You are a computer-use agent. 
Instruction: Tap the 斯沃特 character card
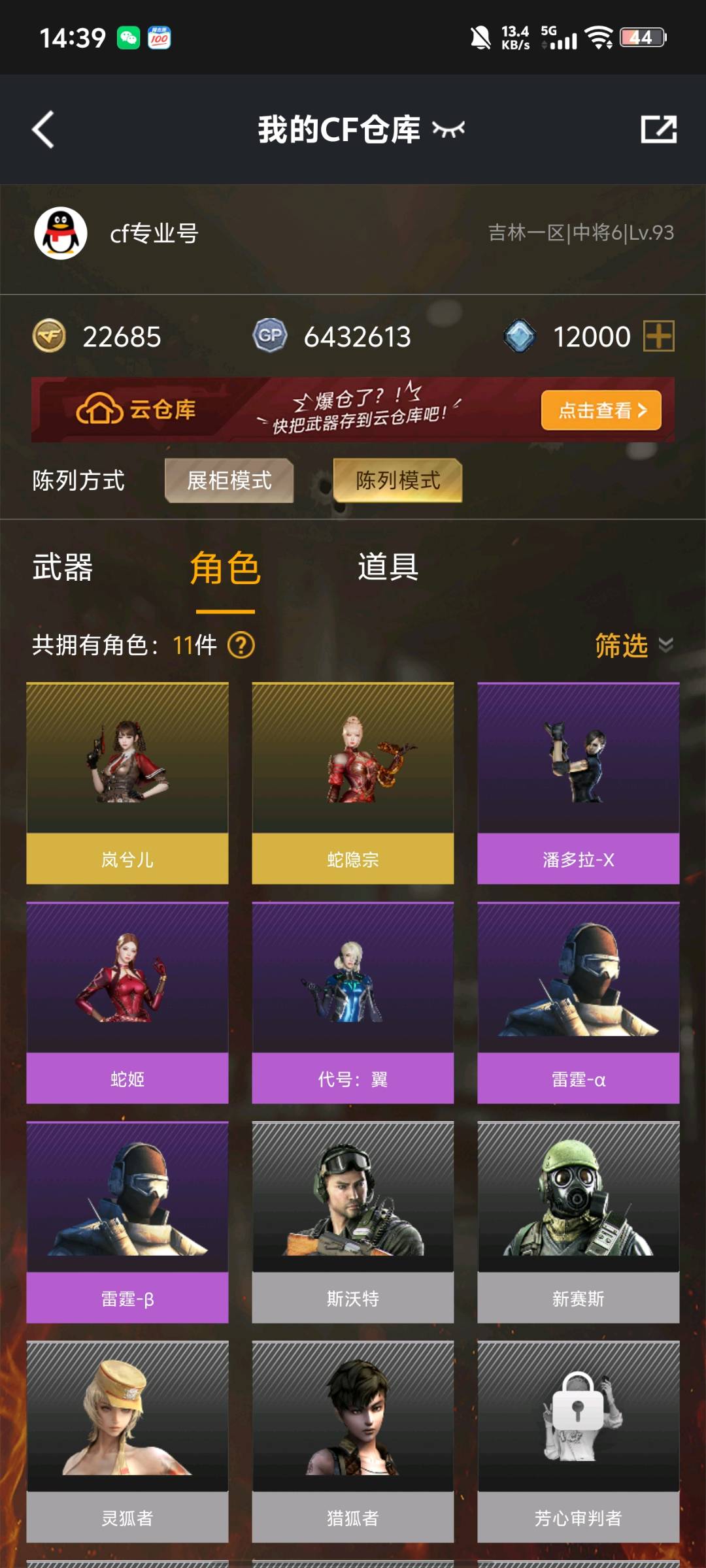(353, 1222)
